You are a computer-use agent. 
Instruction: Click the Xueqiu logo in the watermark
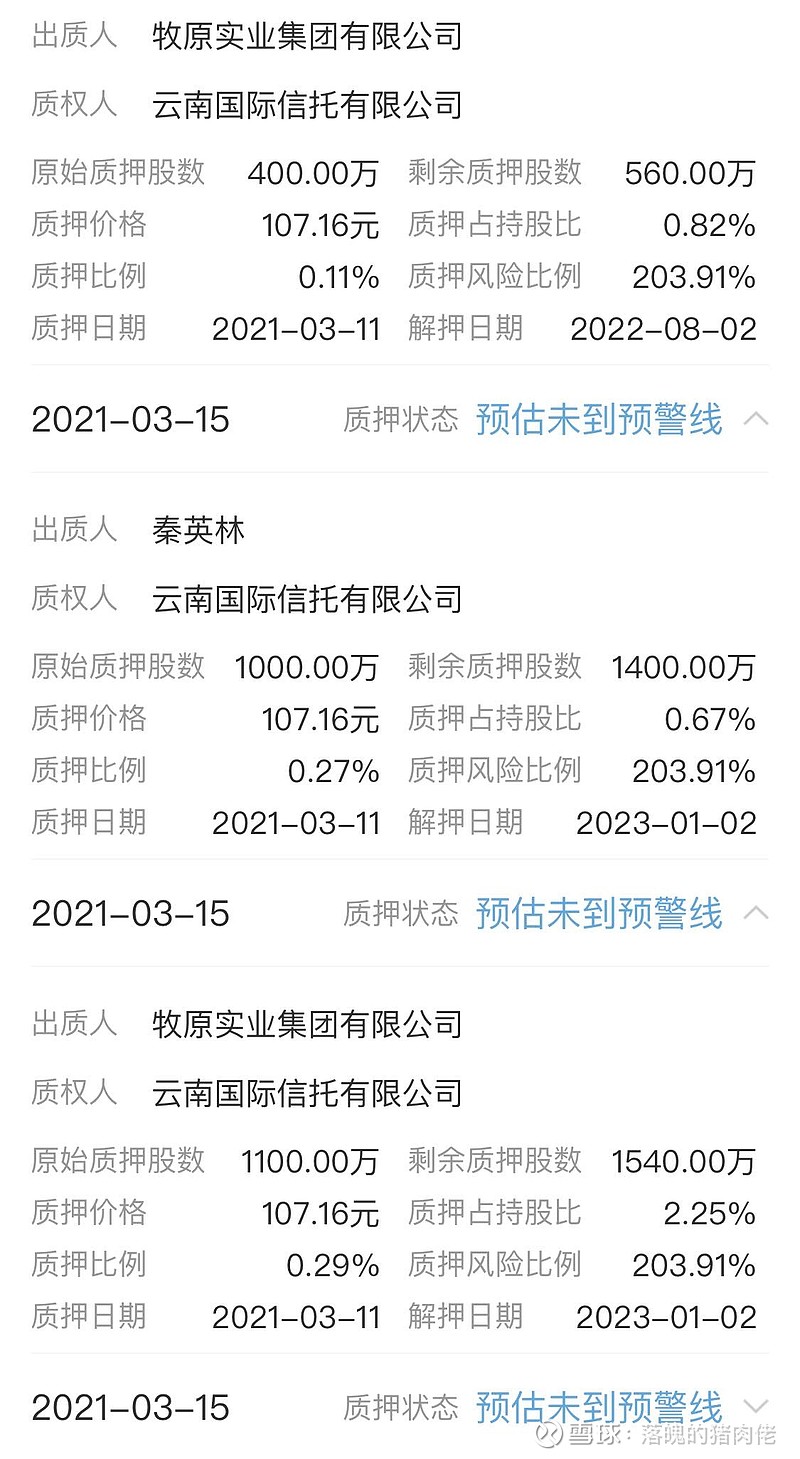pos(547,1437)
